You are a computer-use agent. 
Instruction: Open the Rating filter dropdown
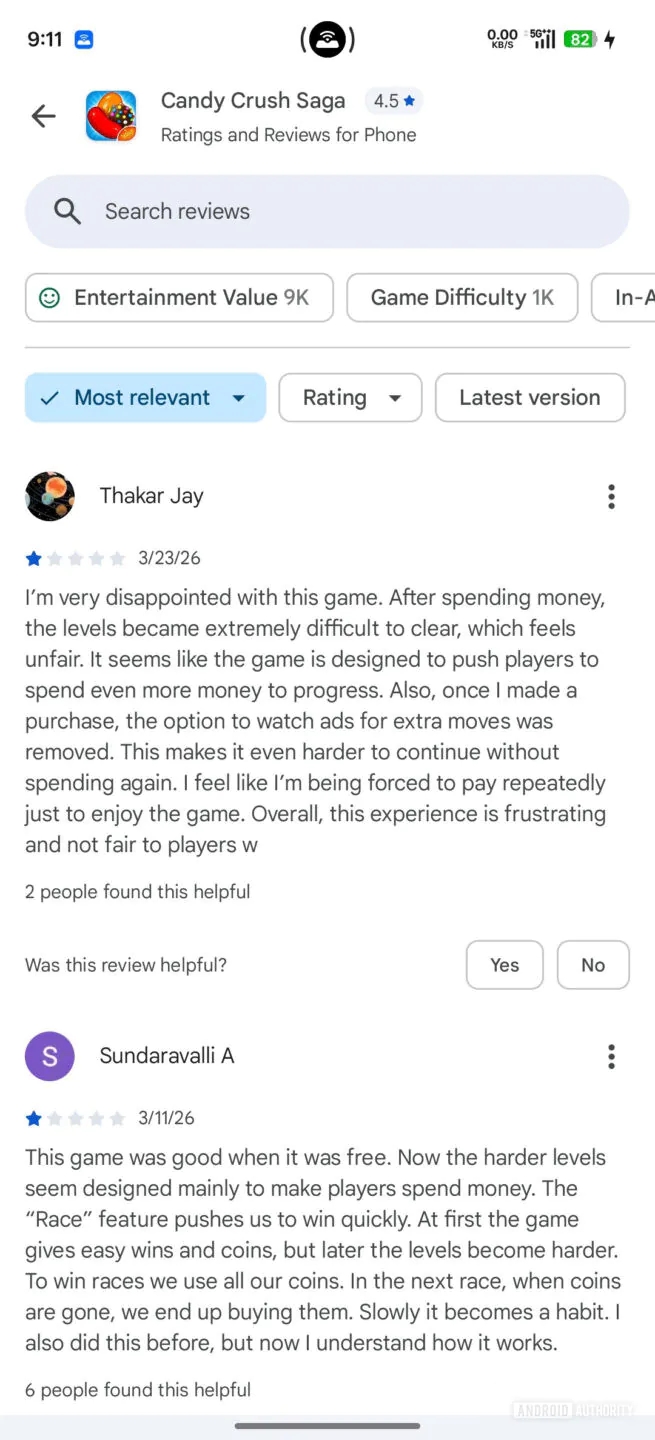point(350,398)
